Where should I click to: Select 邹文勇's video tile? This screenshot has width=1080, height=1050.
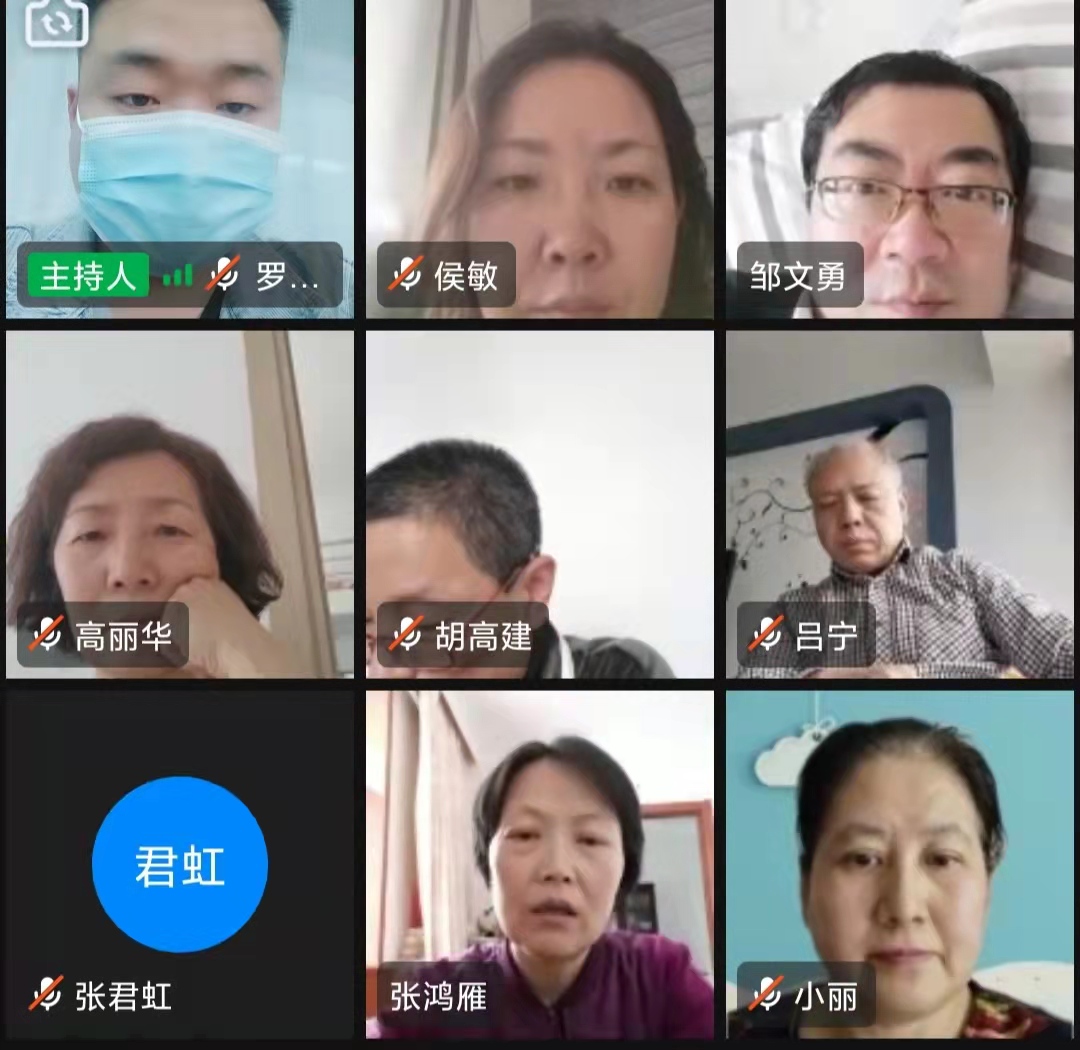tap(900, 160)
